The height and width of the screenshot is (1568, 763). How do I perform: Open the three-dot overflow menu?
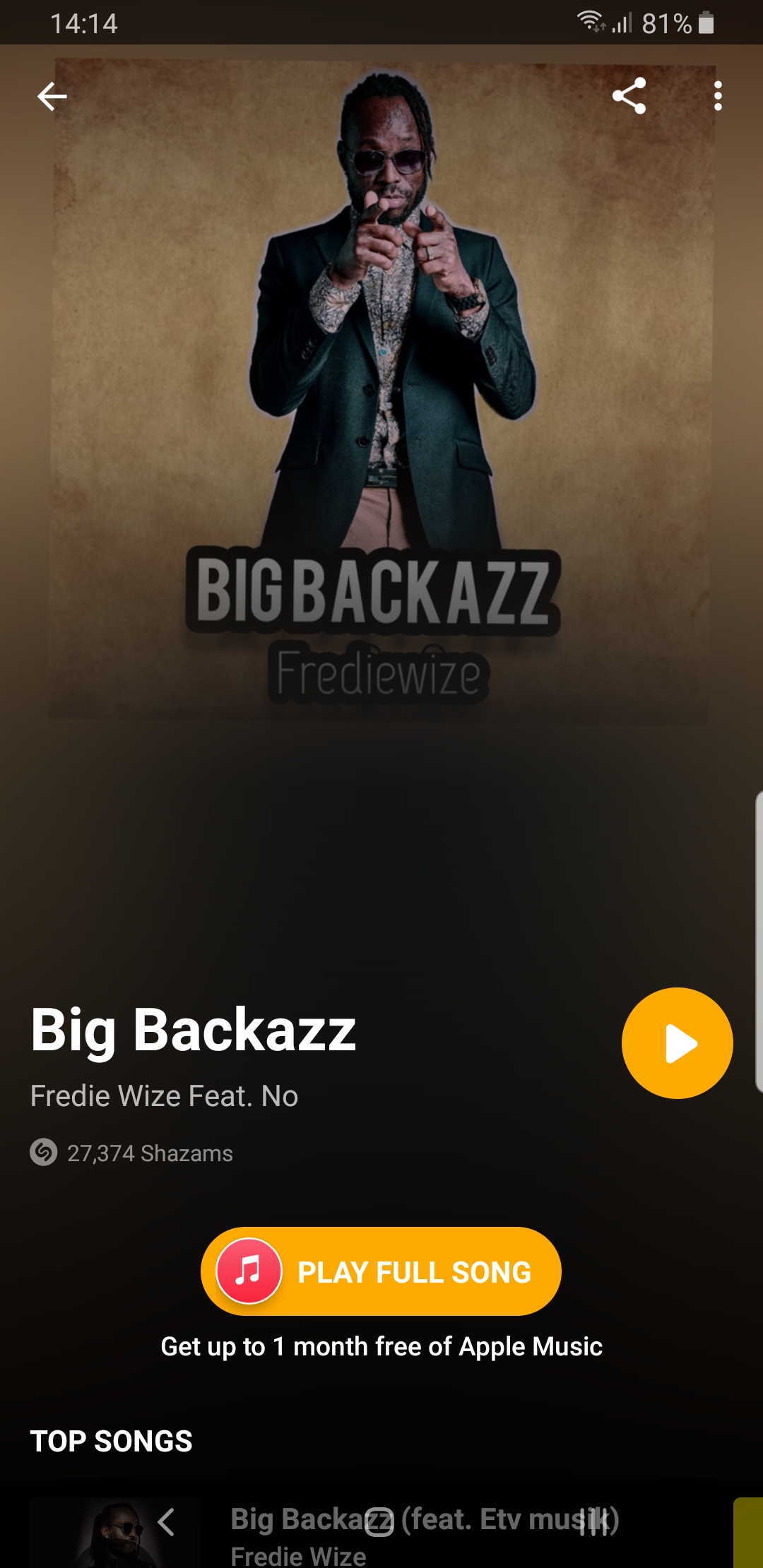(x=718, y=96)
